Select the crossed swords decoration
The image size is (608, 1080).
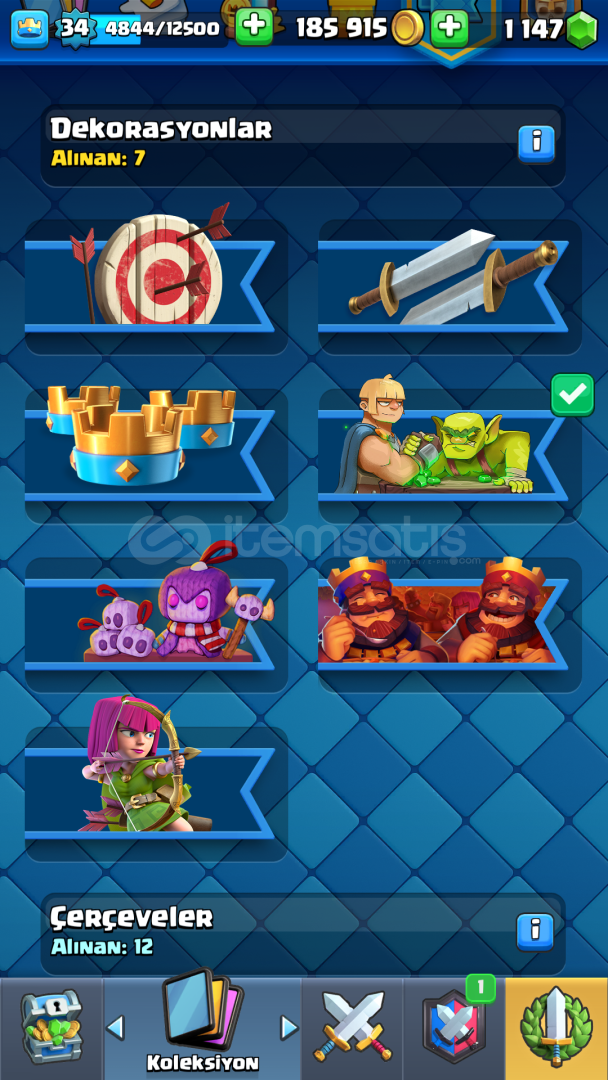click(x=450, y=285)
